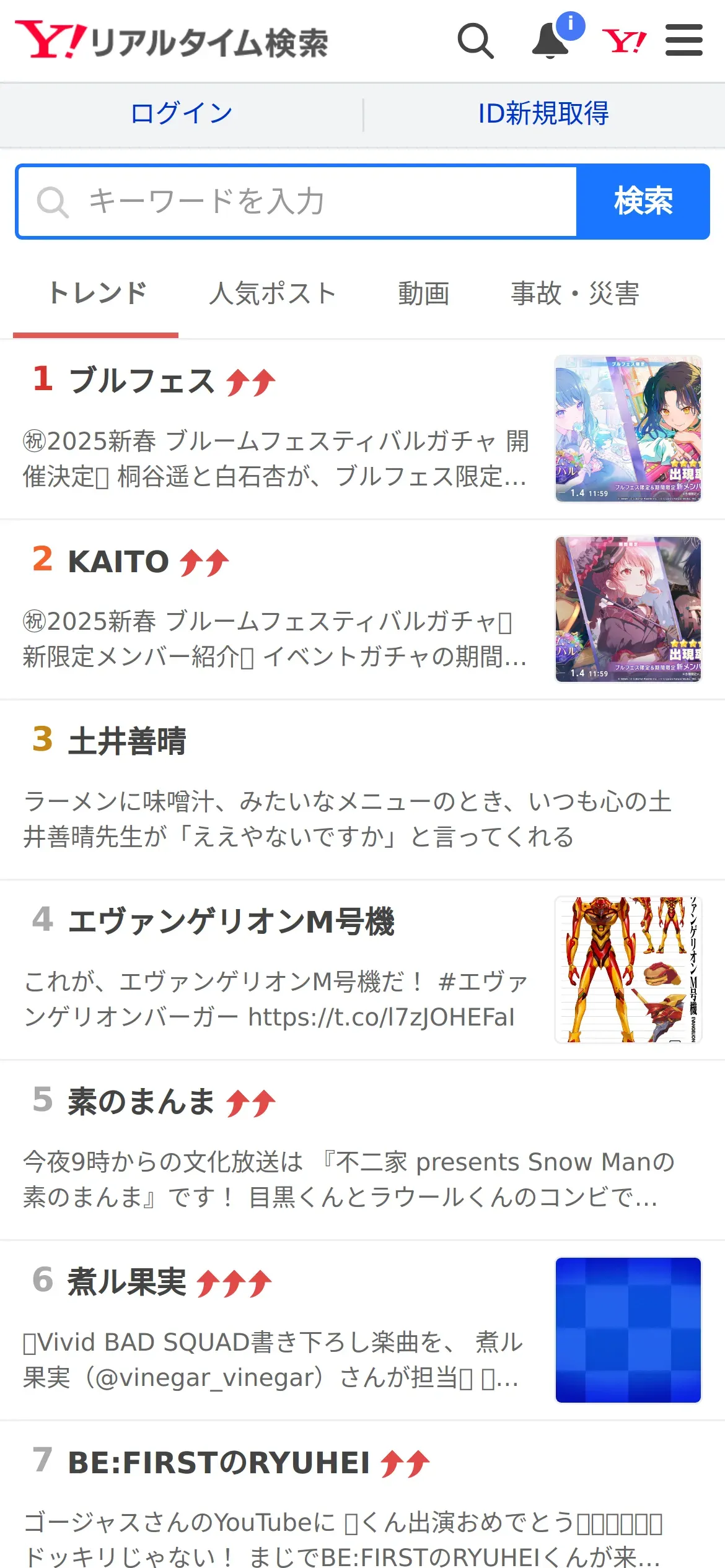Image resolution: width=725 pixels, height=1568 pixels.
Task: Switch to the 事故・災害 tab
Action: point(575,294)
